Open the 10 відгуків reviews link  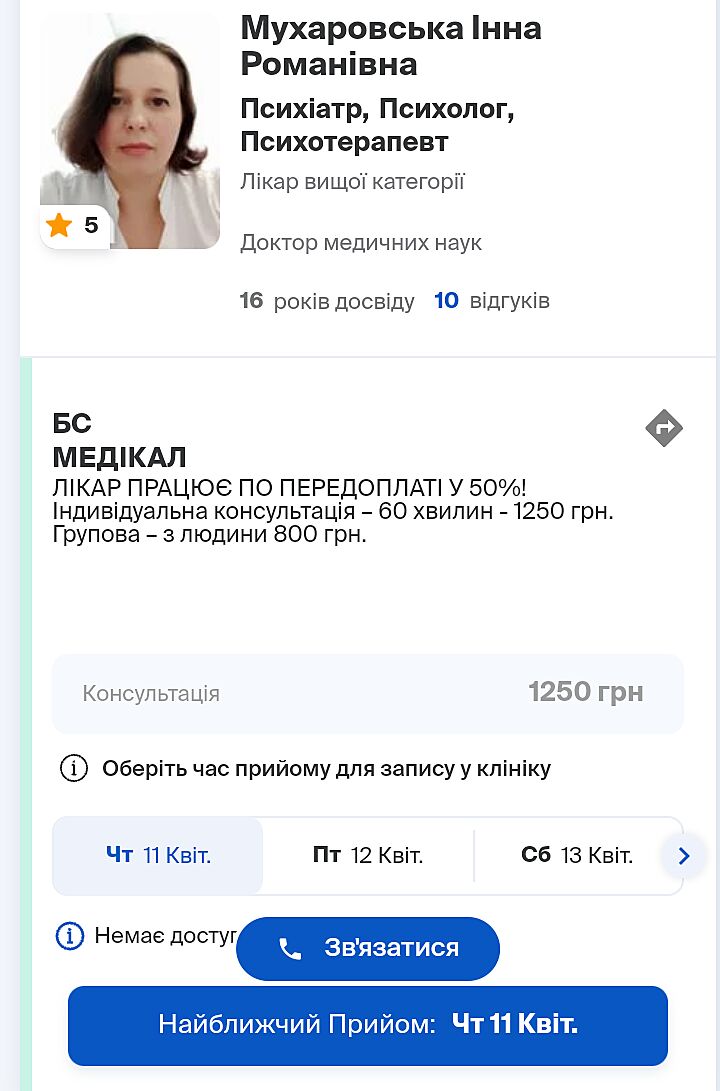[491, 301]
